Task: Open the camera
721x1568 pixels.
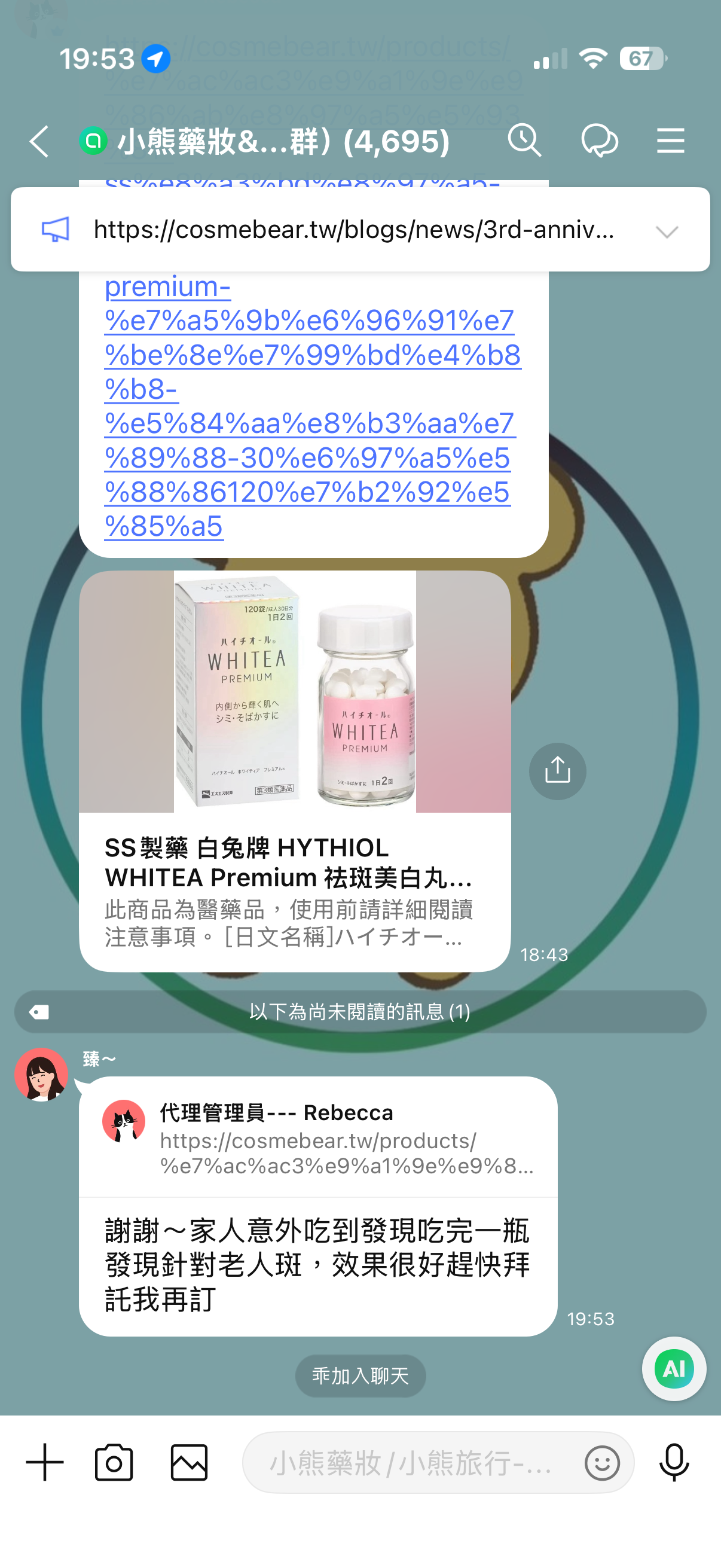Action: 114,1462
